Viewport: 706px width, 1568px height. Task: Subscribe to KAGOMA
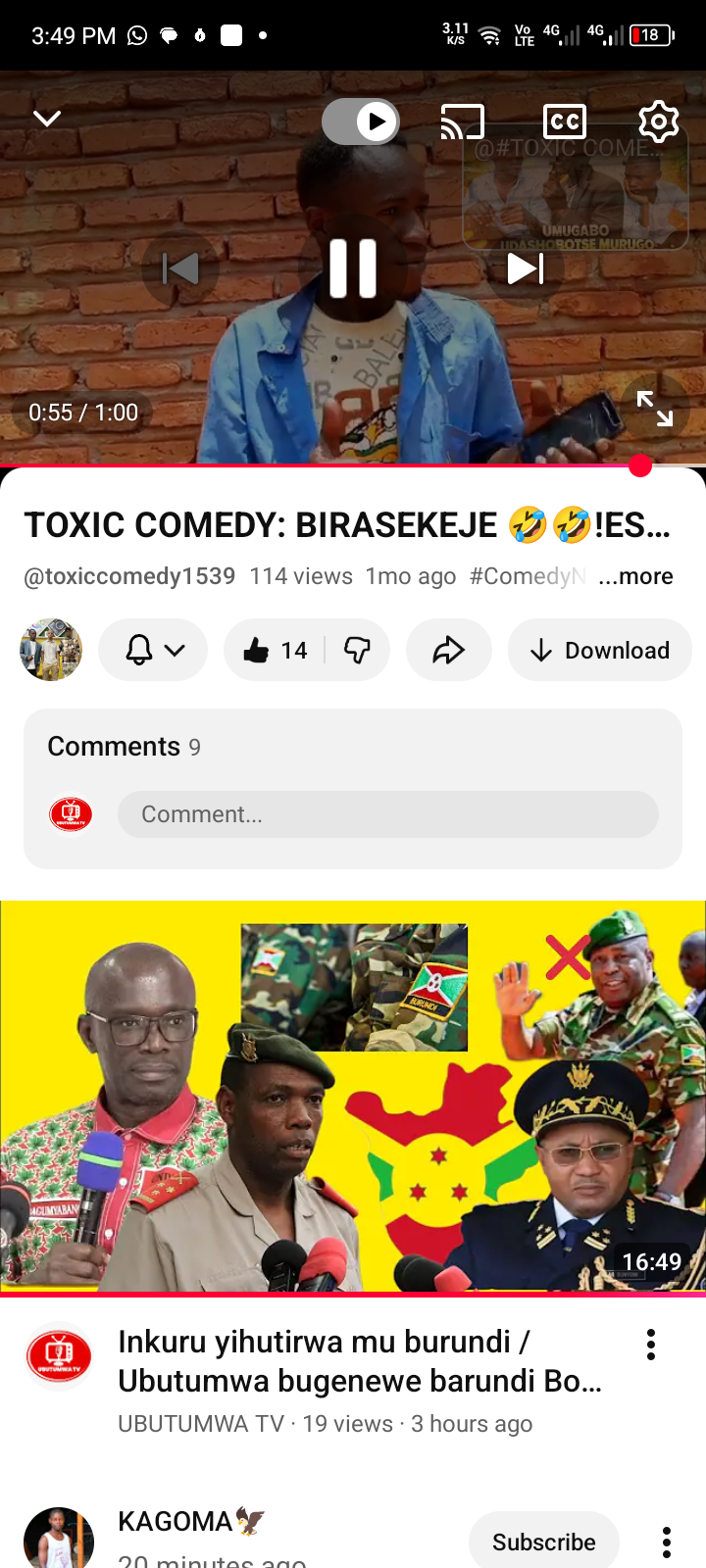[543, 1542]
